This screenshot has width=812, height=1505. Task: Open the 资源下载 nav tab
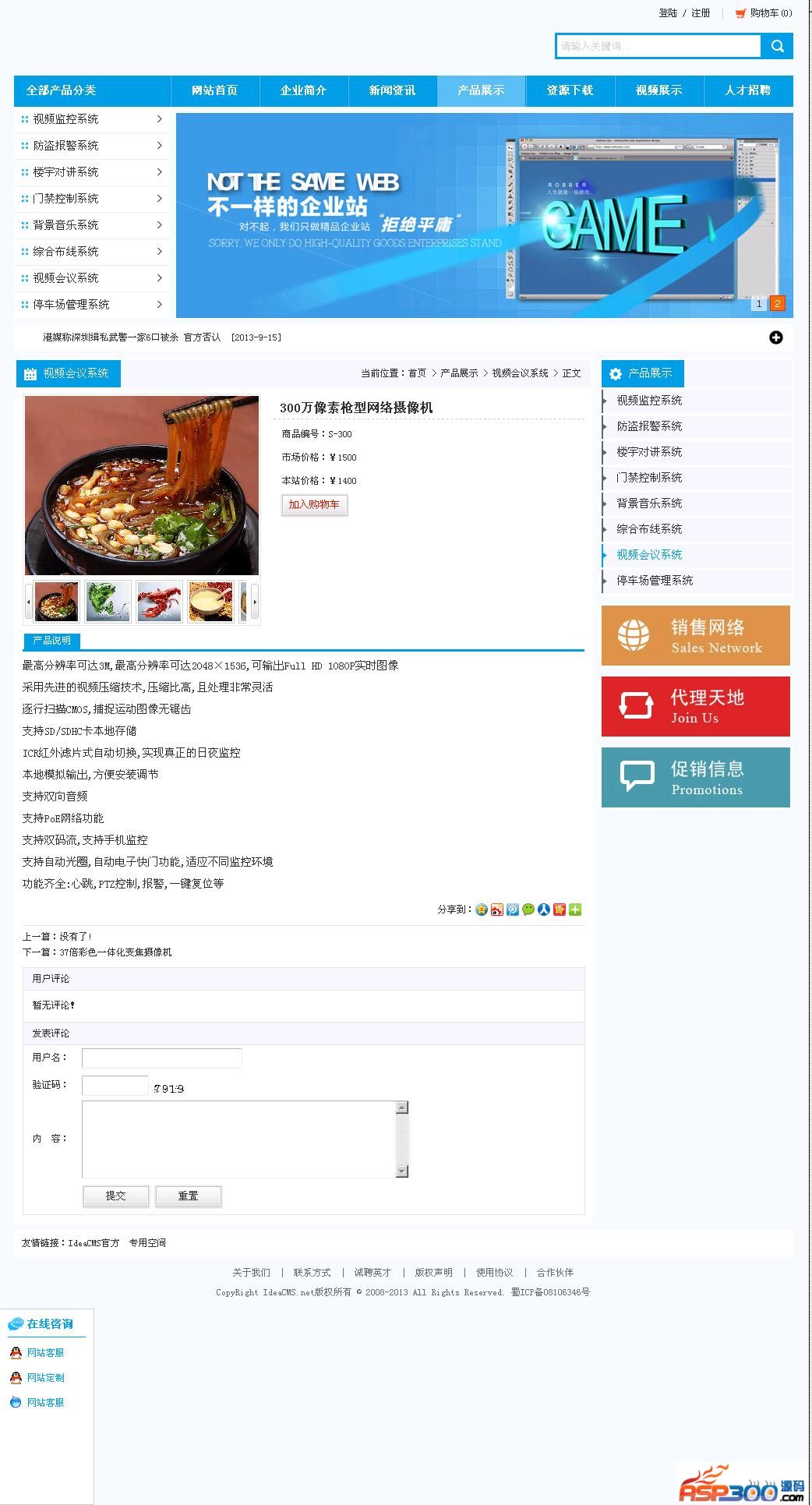click(x=570, y=90)
